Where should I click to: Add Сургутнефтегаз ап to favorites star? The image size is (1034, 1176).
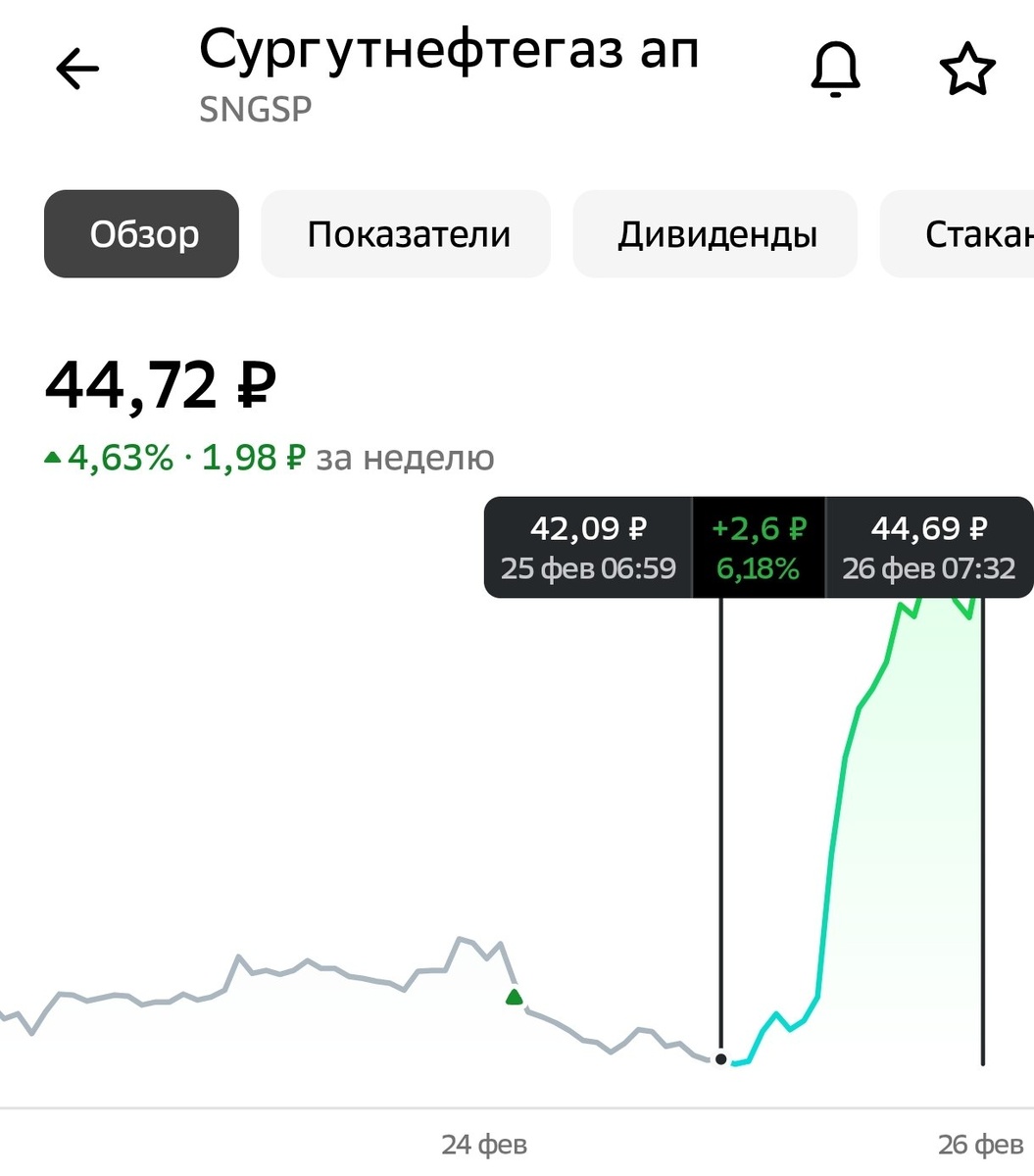[x=967, y=70]
